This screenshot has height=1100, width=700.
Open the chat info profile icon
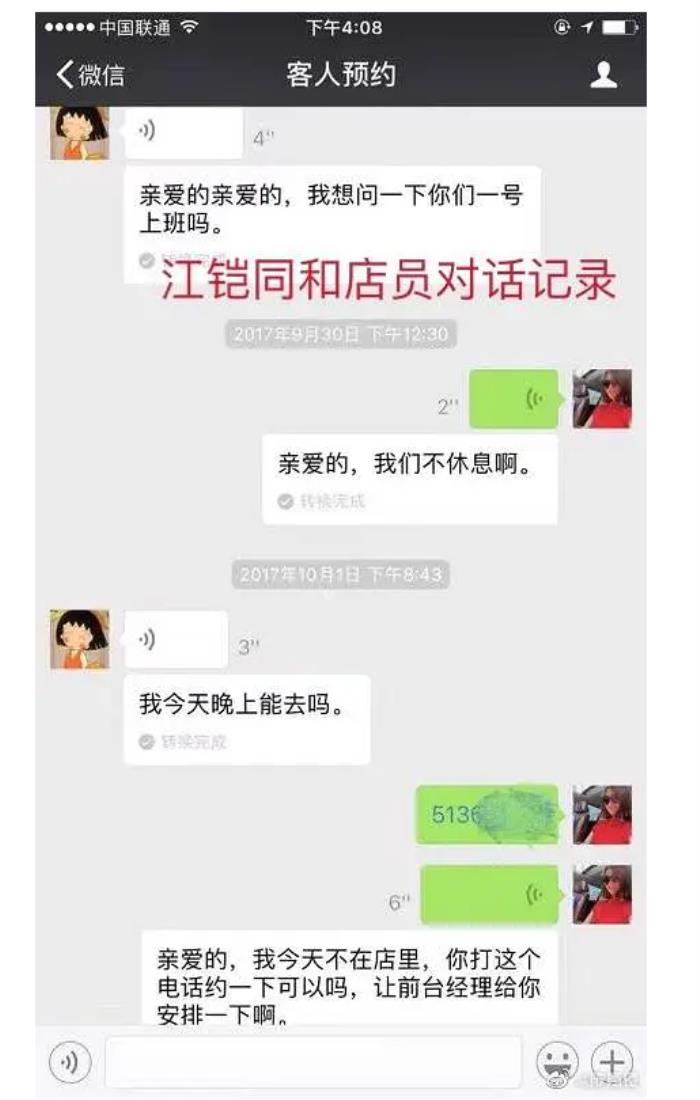(603, 75)
